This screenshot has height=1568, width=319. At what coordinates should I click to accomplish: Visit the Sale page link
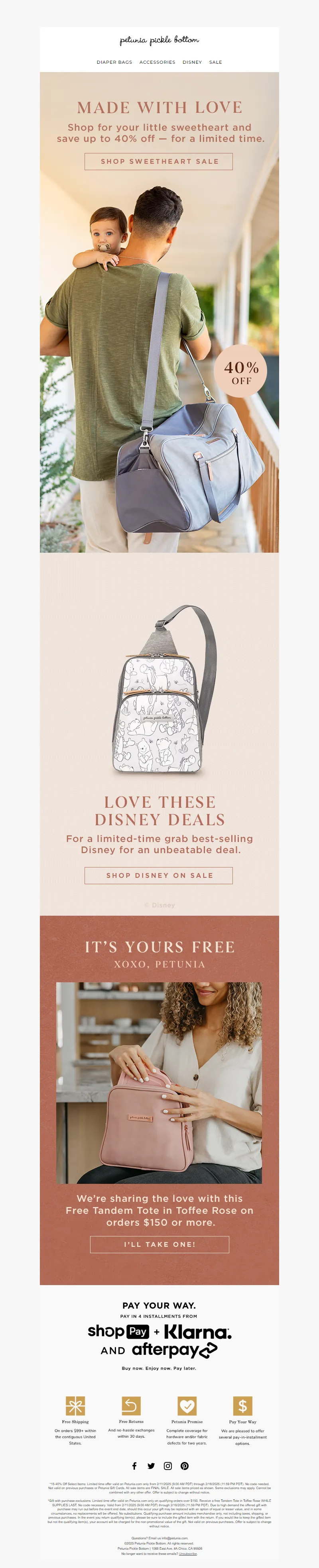pyautogui.click(x=215, y=62)
